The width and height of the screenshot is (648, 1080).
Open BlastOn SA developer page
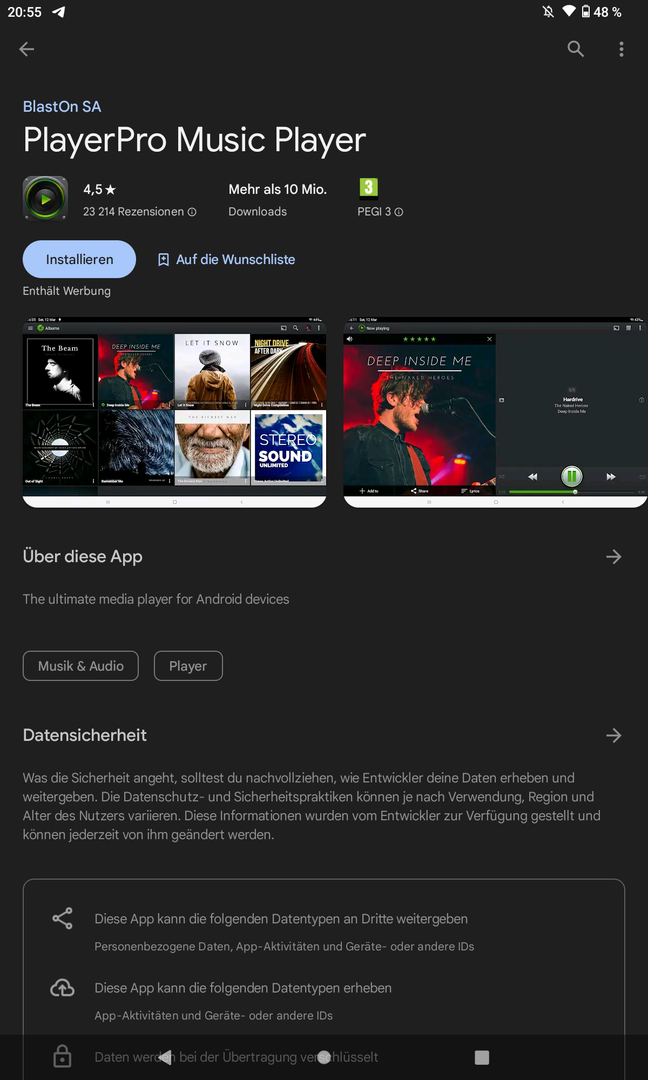tap(62, 106)
